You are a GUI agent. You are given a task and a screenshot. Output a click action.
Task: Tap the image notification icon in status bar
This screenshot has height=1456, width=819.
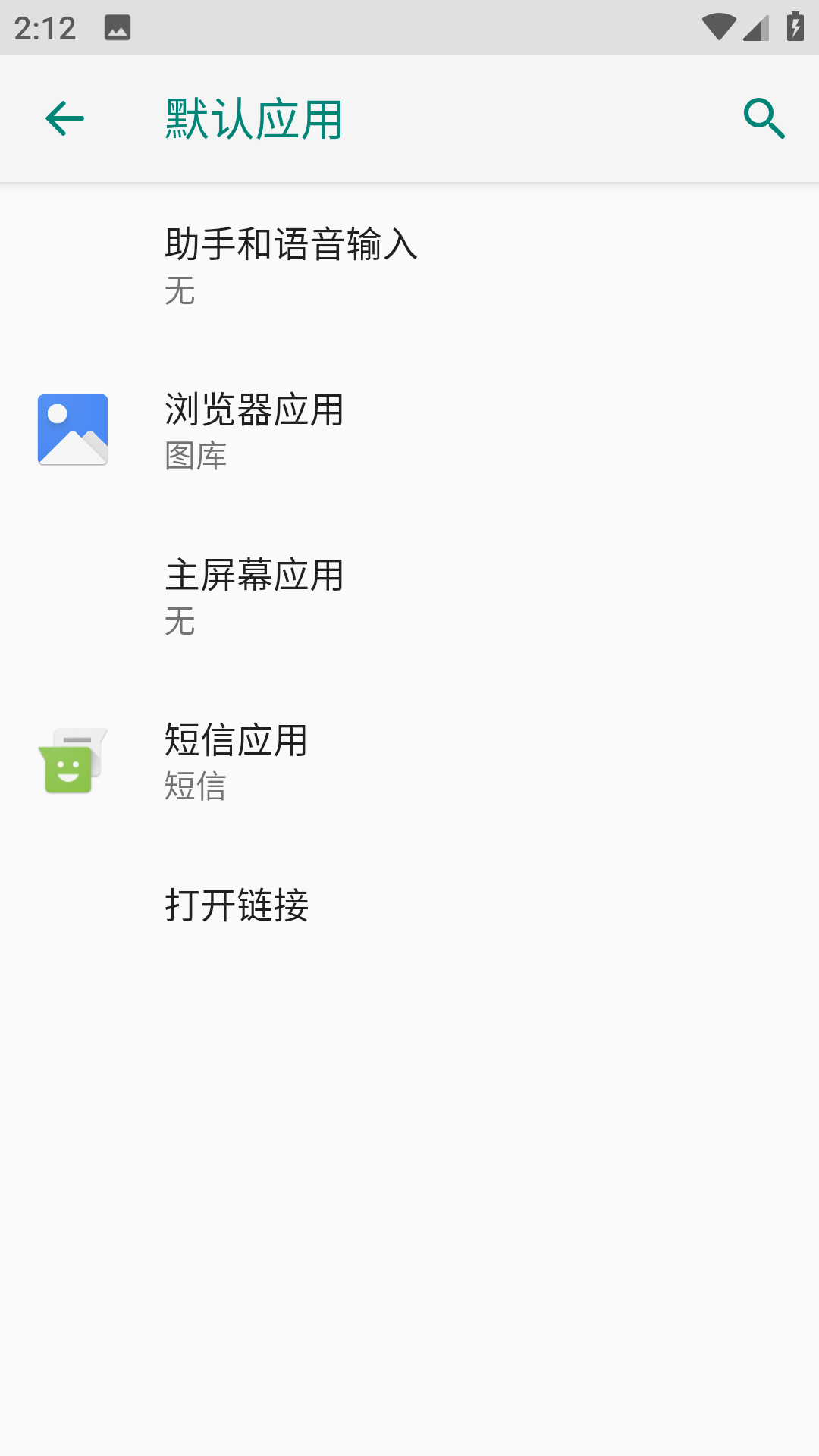[117, 28]
